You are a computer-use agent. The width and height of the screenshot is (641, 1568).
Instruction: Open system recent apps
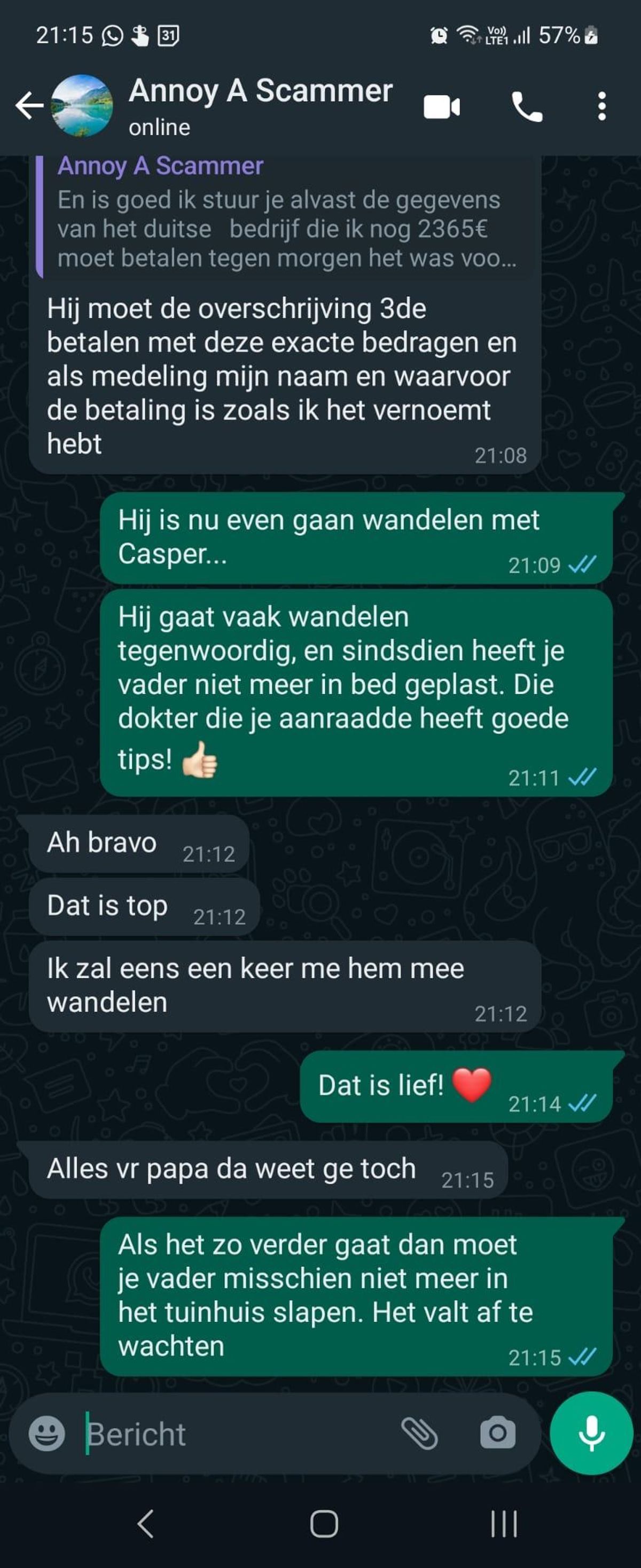click(x=504, y=1524)
